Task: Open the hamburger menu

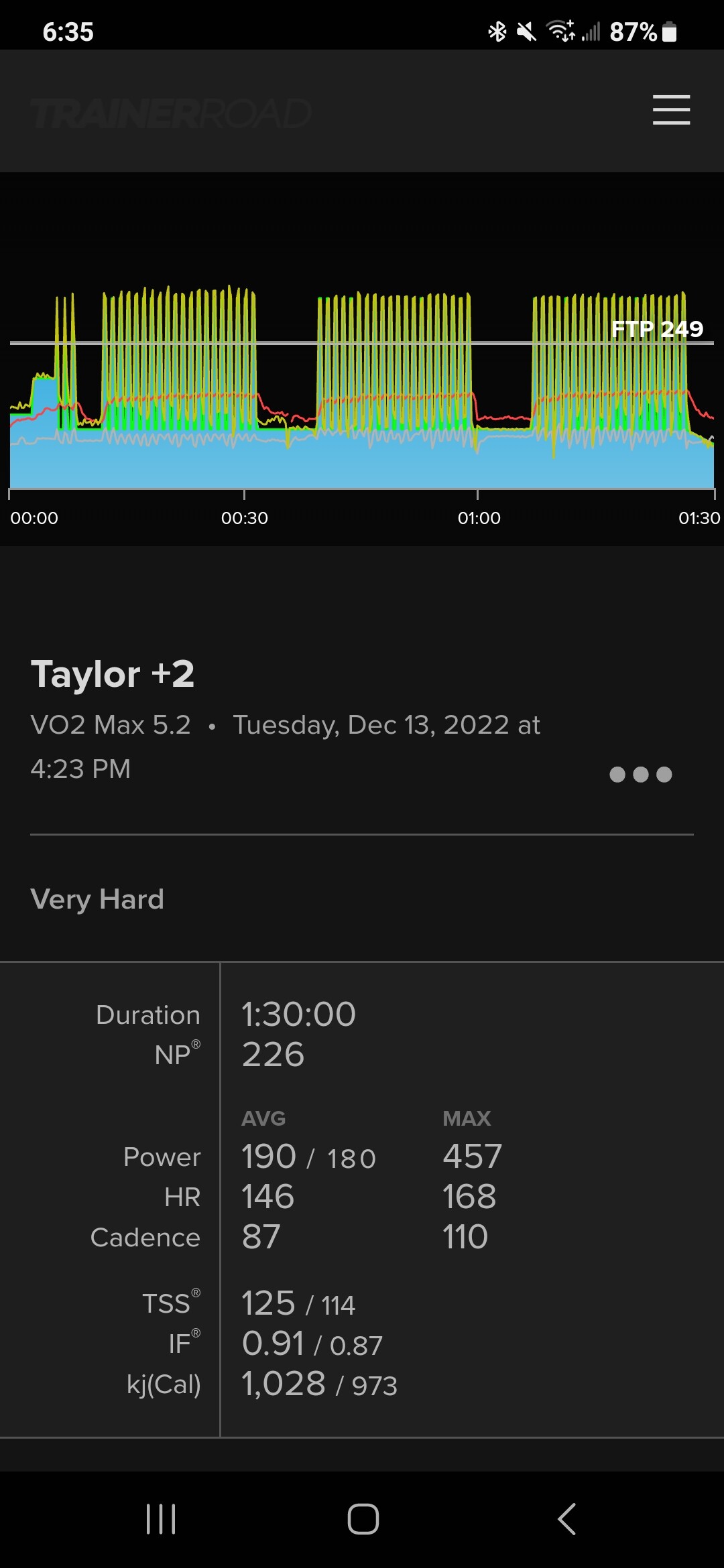Action: pos(671,110)
